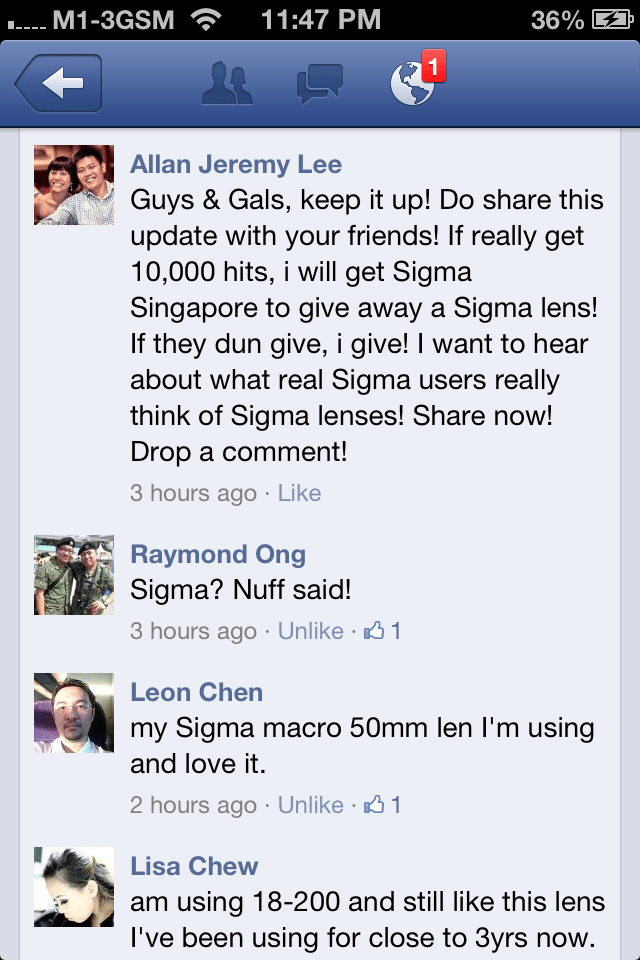640x960 pixels.
Task: Go back using the arrow button
Action: [x=59, y=84]
